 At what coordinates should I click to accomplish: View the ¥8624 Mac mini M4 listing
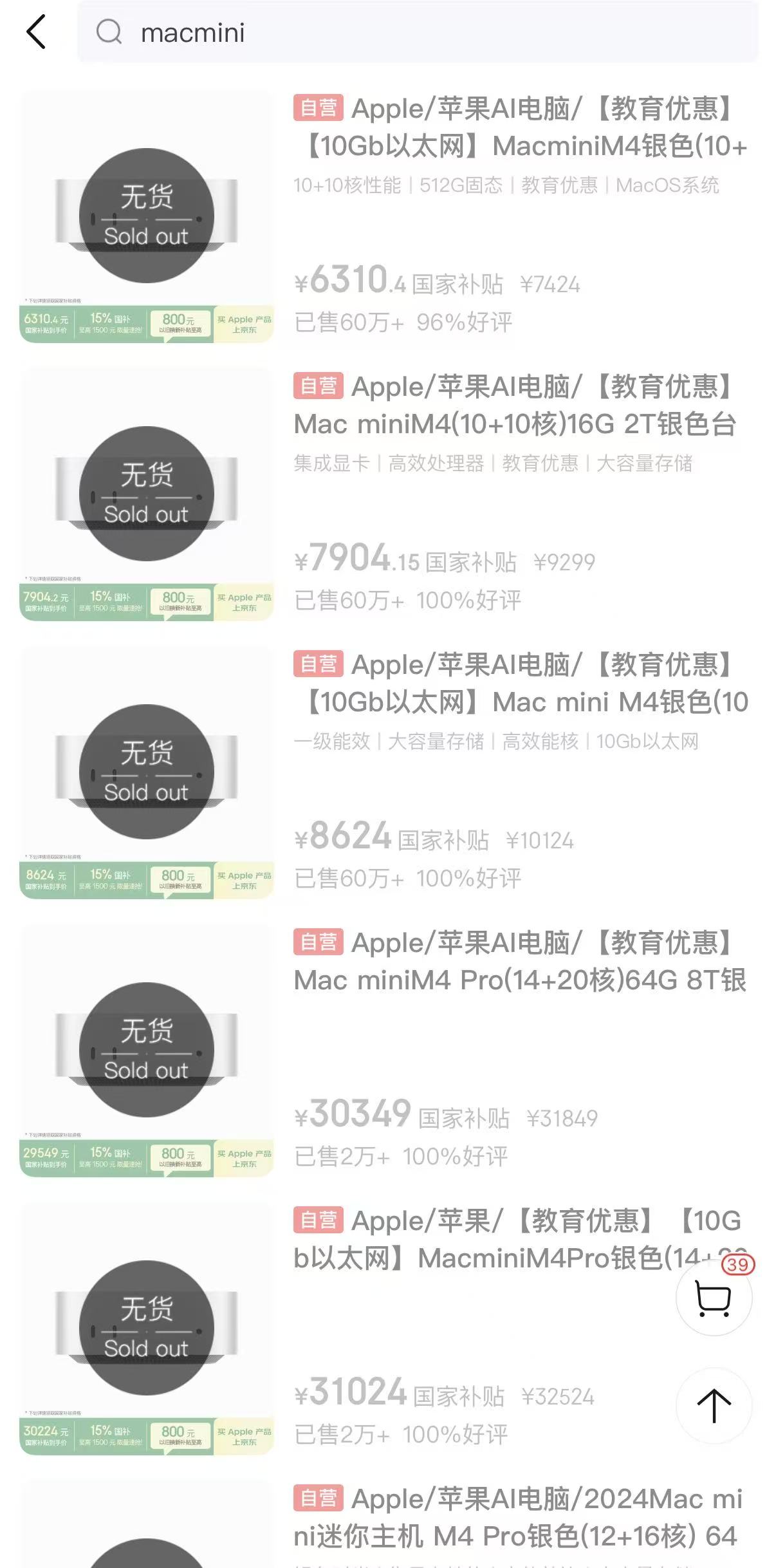pyautogui.click(x=520, y=684)
